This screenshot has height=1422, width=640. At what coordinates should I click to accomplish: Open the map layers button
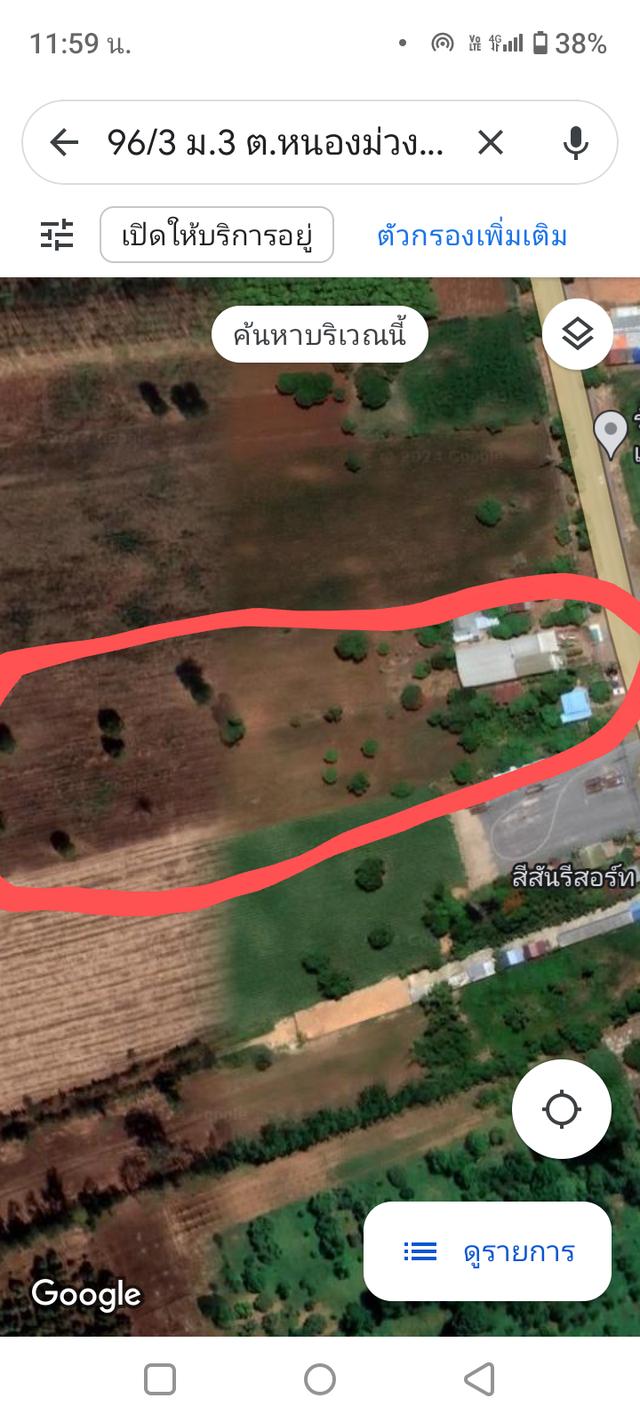pyautogui.click(x=577, y=334)
